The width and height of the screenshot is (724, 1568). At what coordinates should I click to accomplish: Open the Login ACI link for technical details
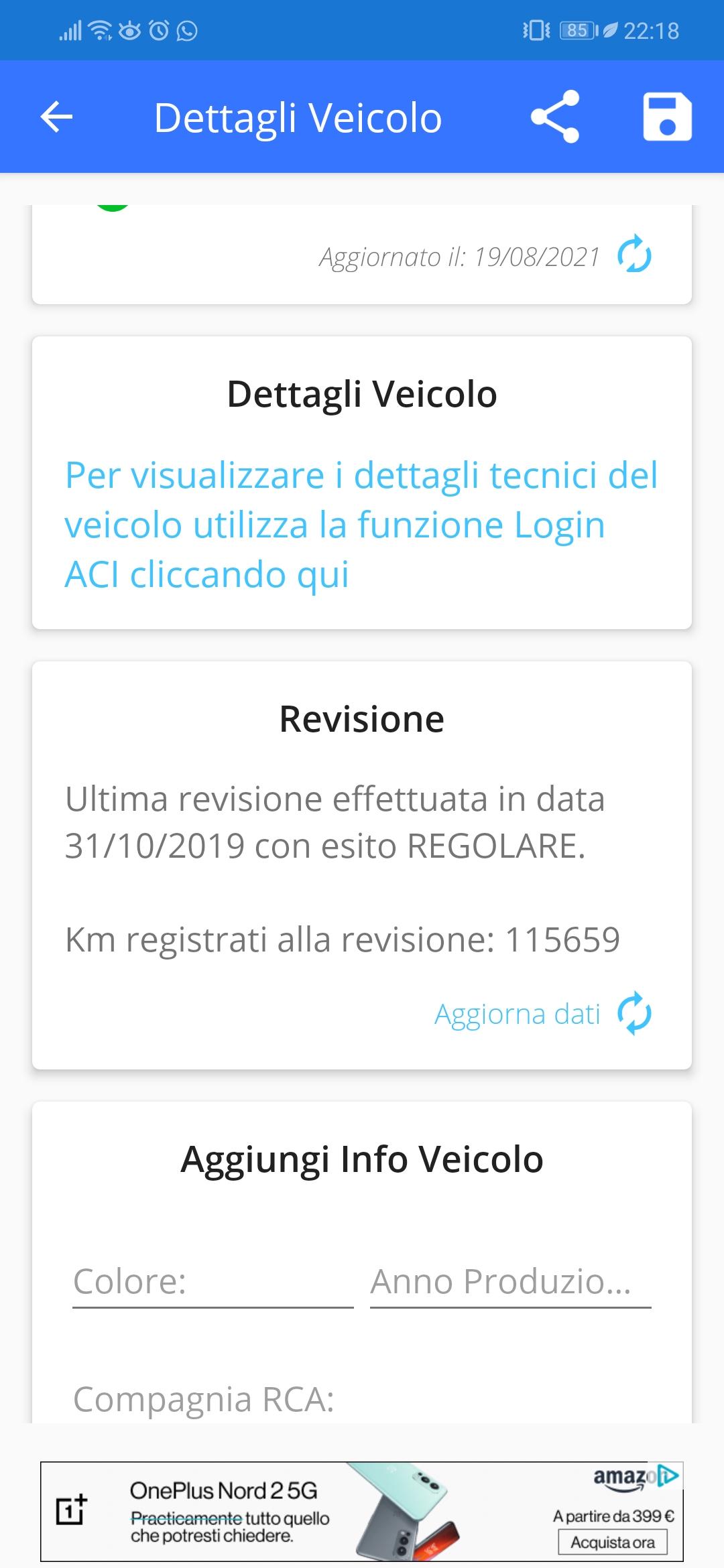click(x=361, y=525)
